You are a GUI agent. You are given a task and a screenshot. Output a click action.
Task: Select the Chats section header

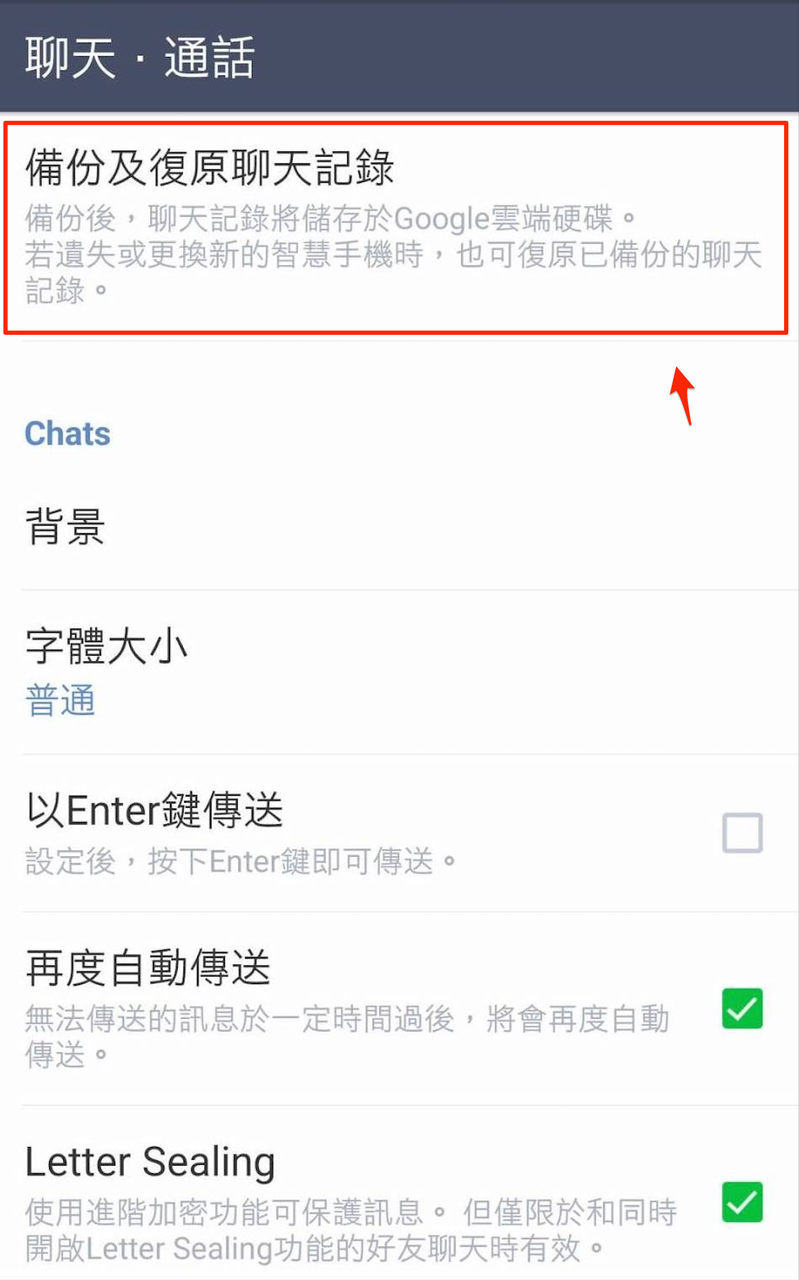point(66,433)
